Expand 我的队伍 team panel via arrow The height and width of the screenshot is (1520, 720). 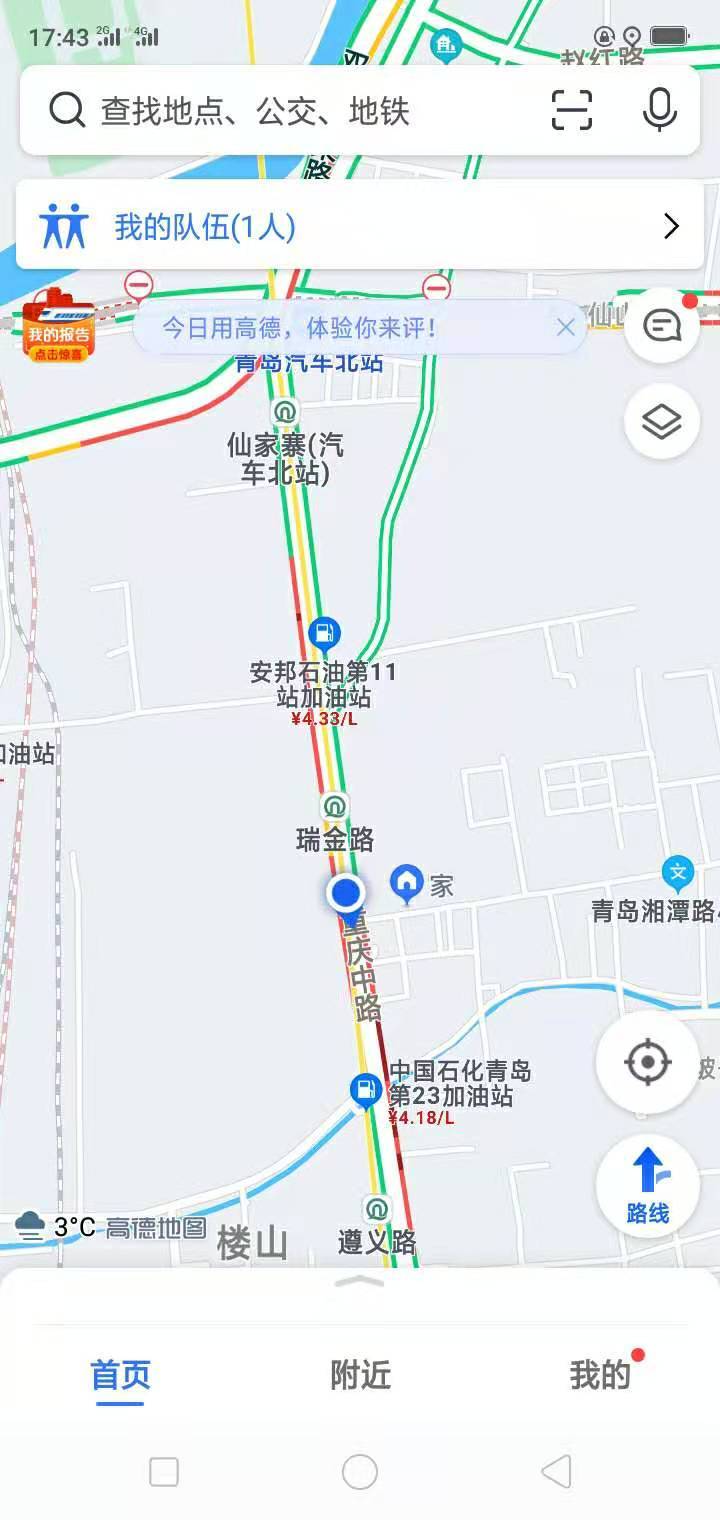point(671,226)
